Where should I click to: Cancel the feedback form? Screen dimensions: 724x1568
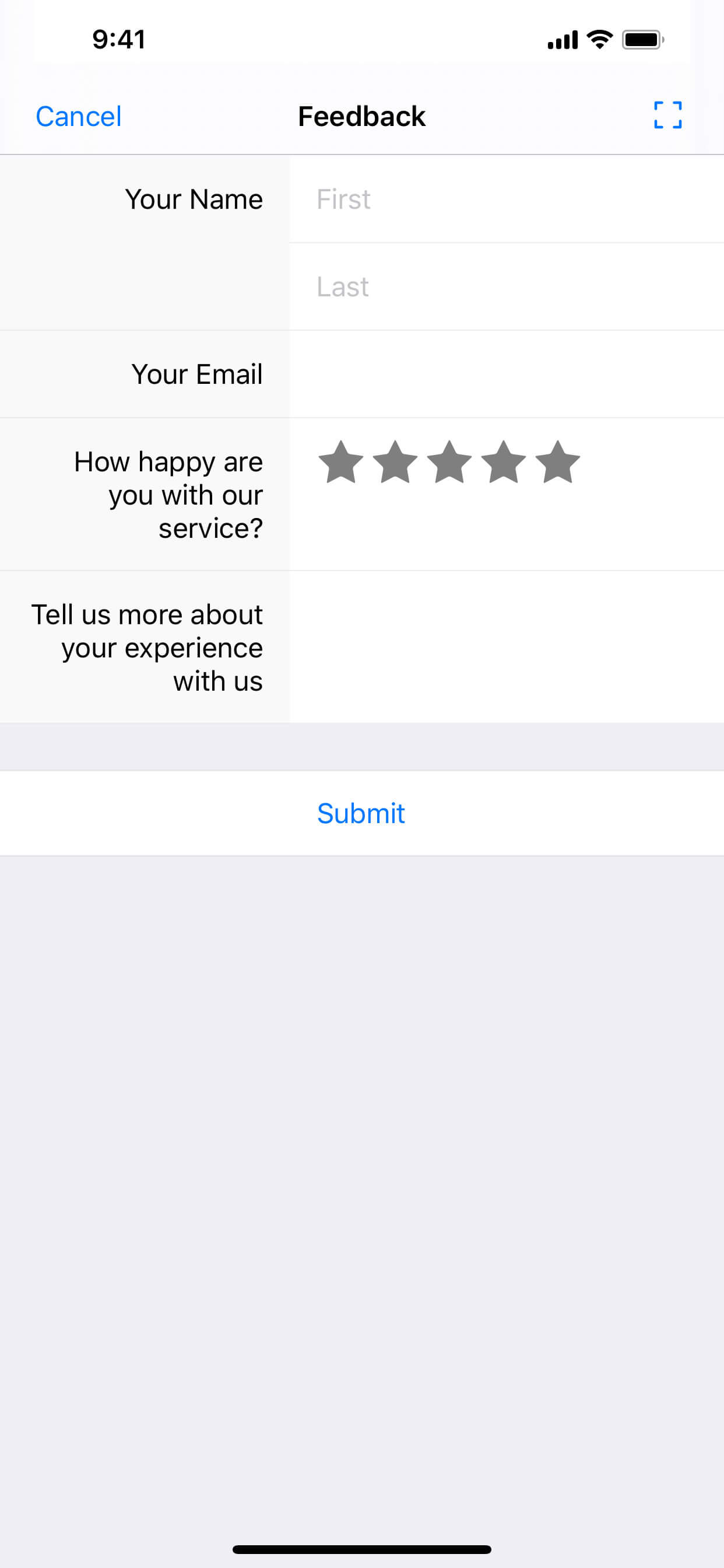79,116
